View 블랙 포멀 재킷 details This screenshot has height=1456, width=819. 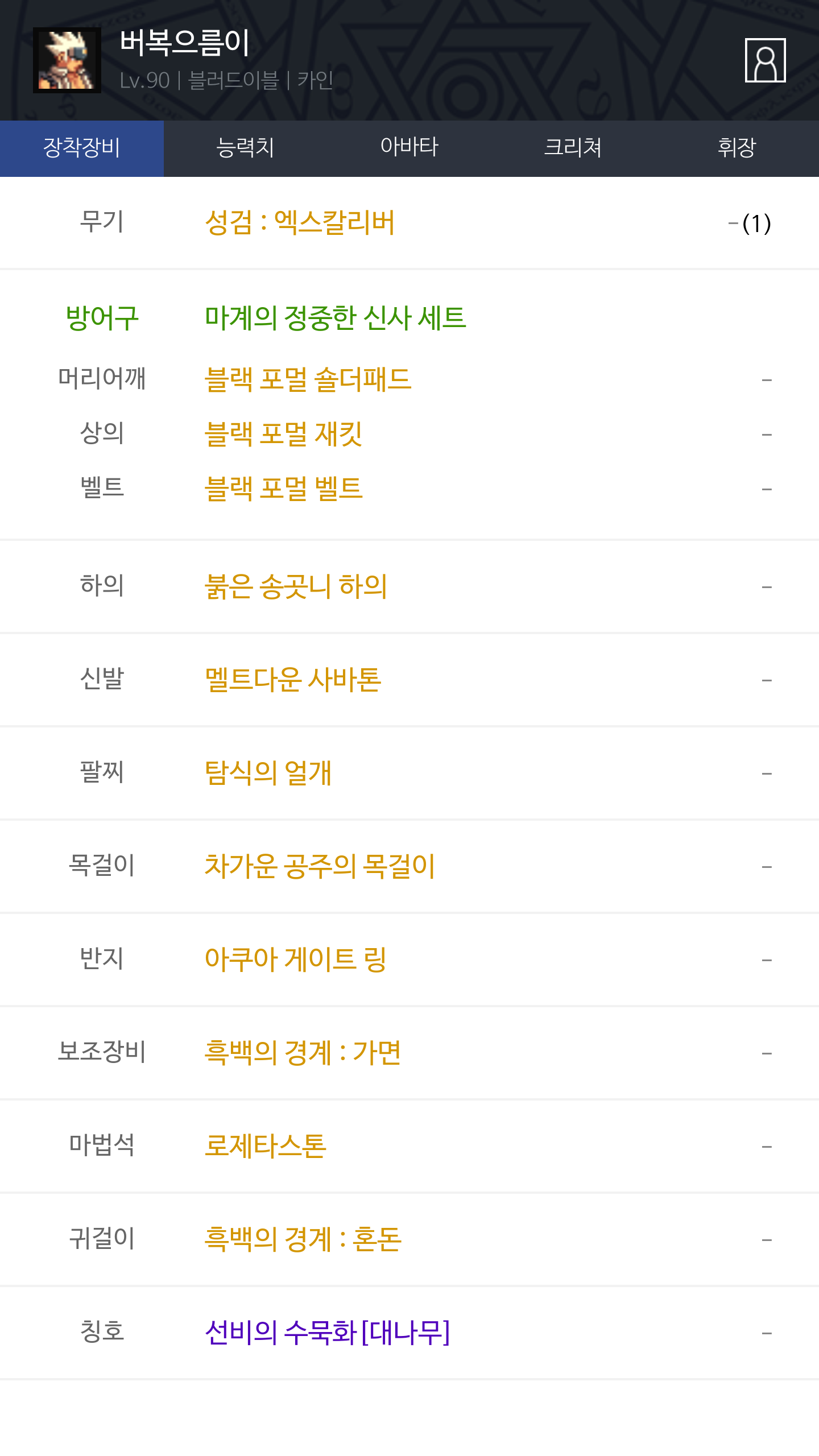coord(283,434)
